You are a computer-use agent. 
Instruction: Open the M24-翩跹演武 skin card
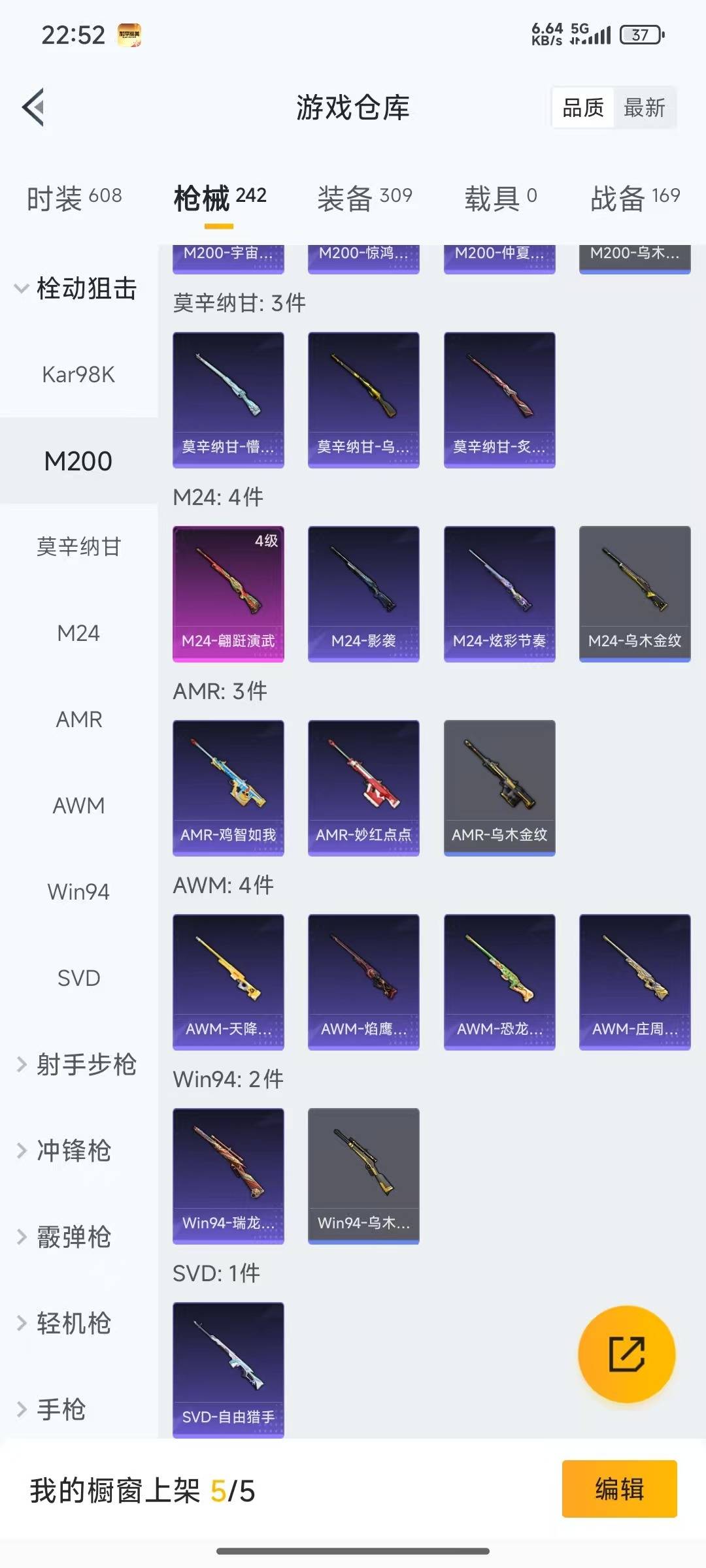point(228,593)
